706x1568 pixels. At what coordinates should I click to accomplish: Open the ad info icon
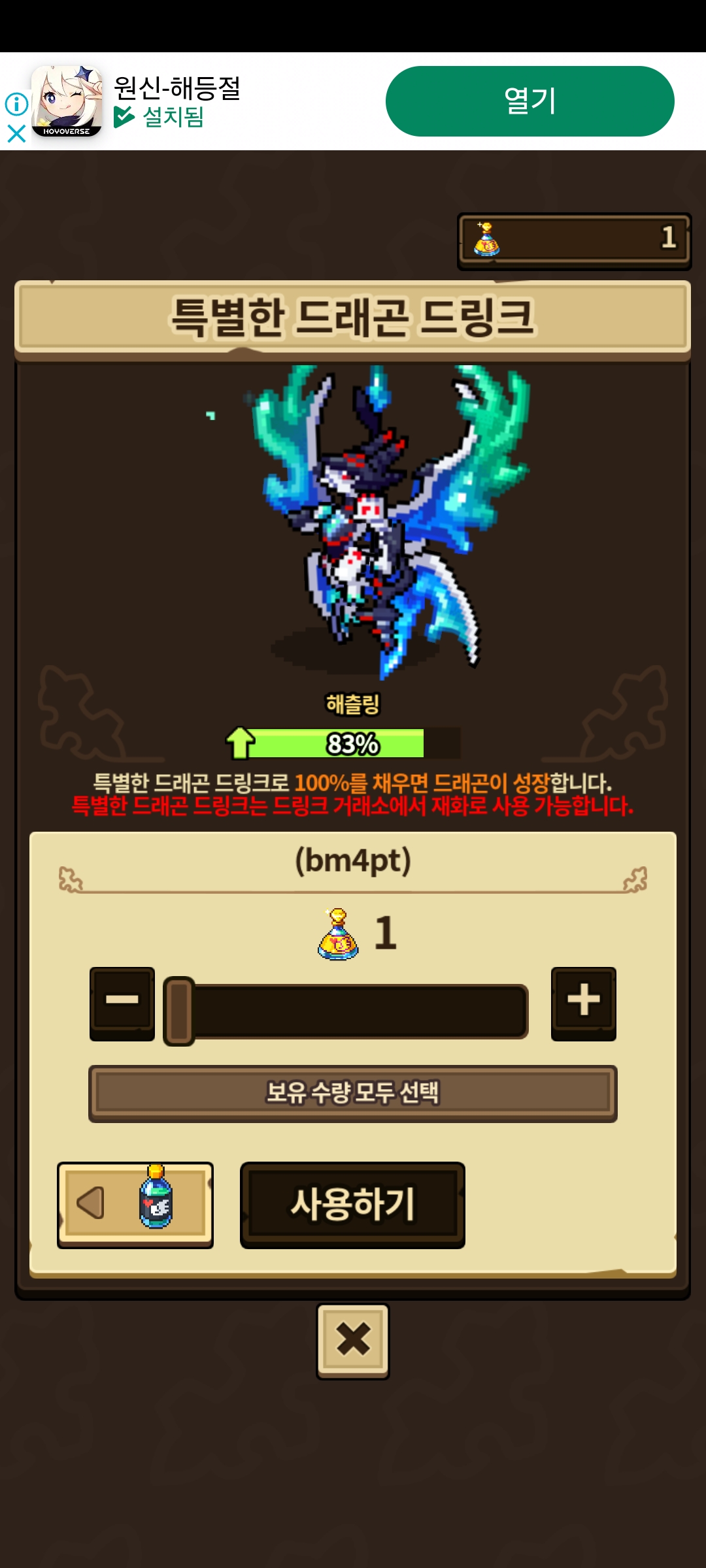(16, 103)
